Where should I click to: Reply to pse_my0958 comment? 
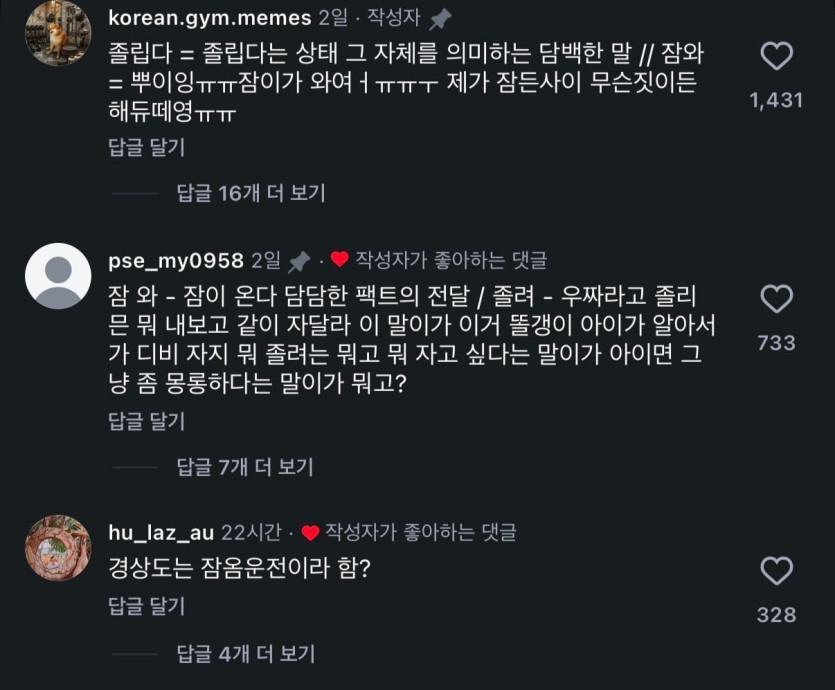pyautogui.click(x=146, y=421)
